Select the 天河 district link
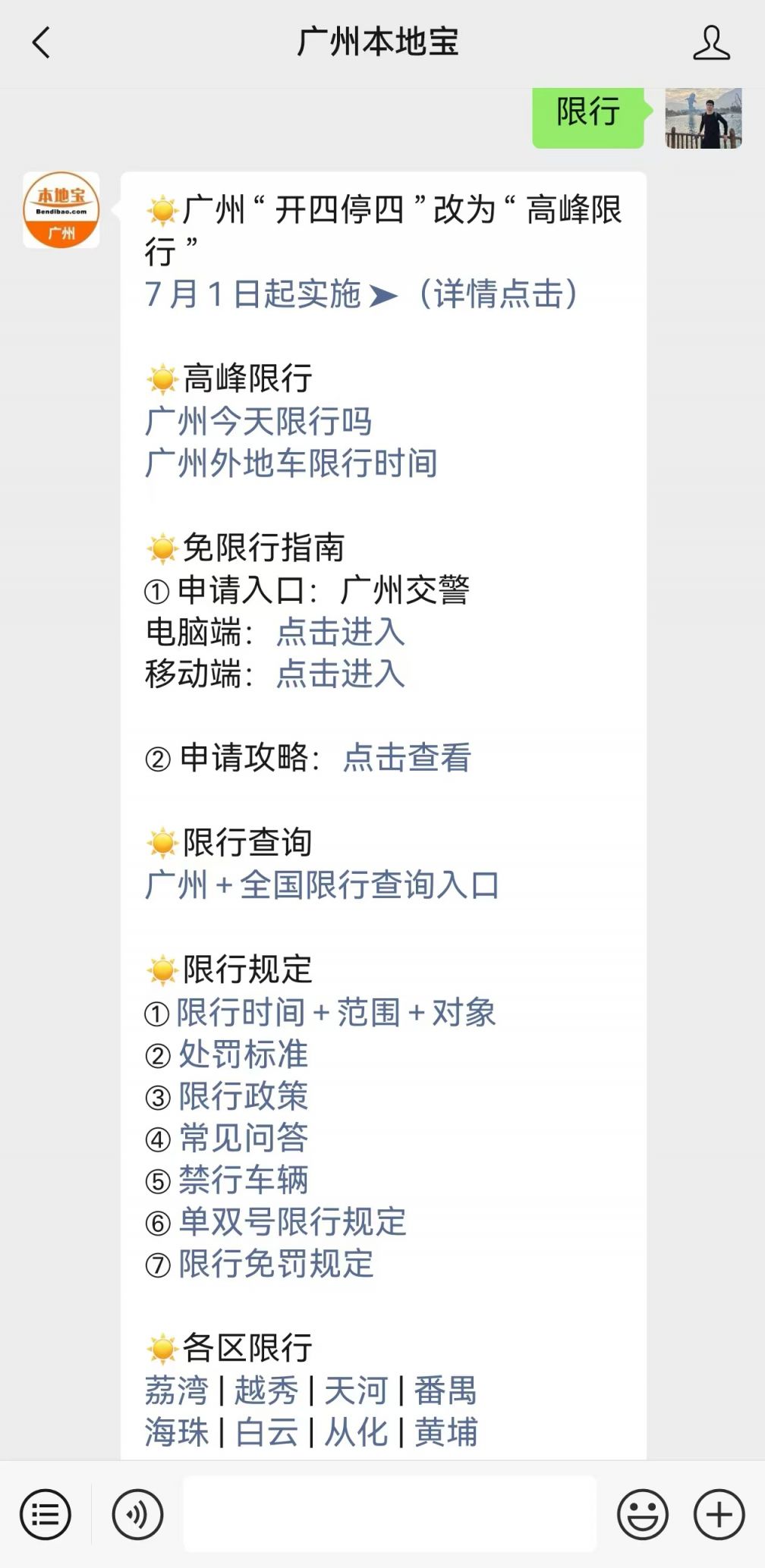The image size is (765, 1568). pos(355,1390)
